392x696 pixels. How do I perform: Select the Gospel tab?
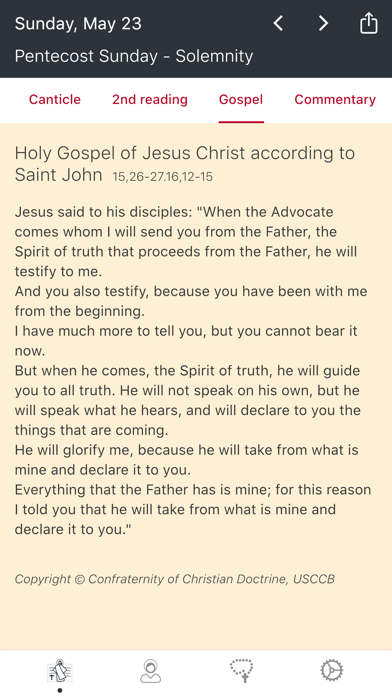tap(241, 99)
